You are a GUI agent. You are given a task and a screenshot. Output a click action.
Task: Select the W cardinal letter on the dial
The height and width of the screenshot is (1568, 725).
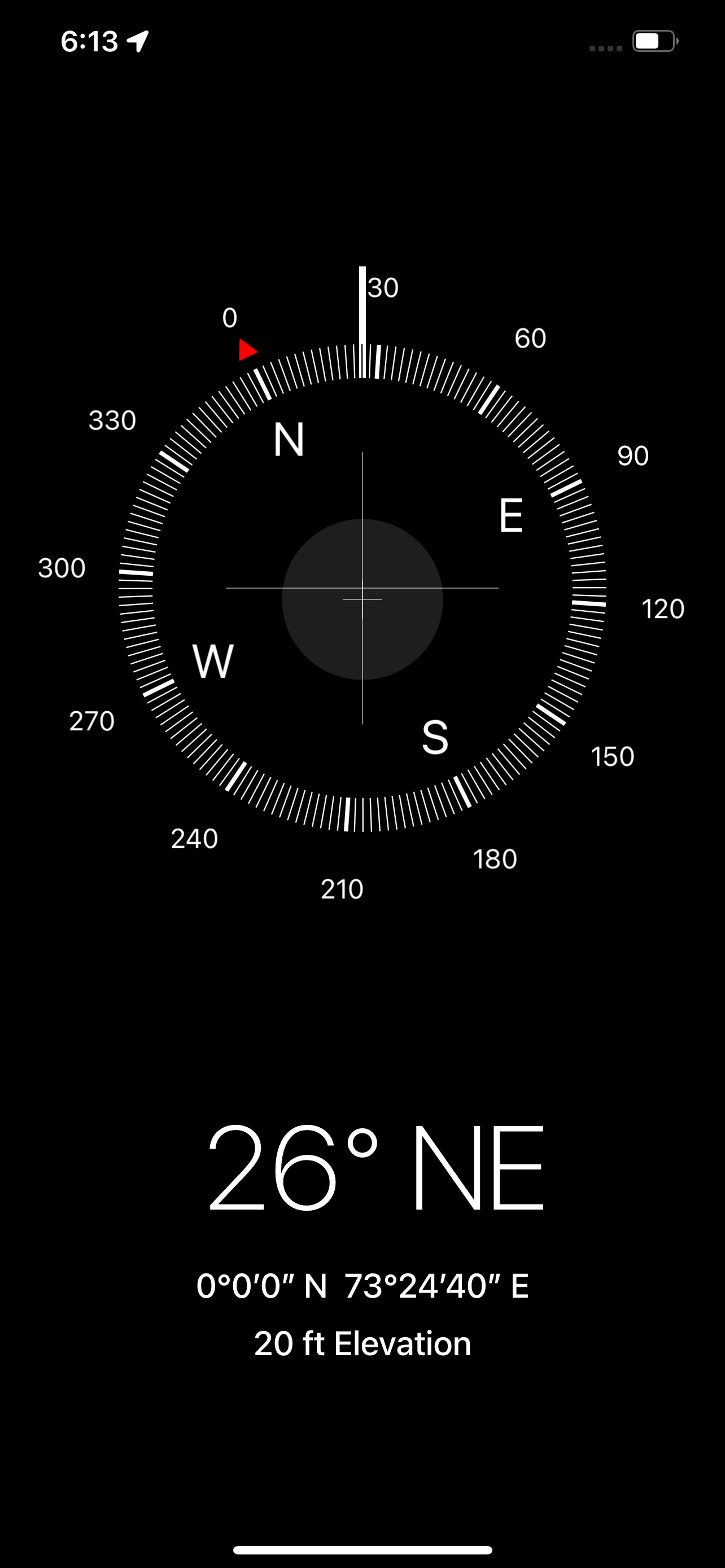[x=214, y=662]
